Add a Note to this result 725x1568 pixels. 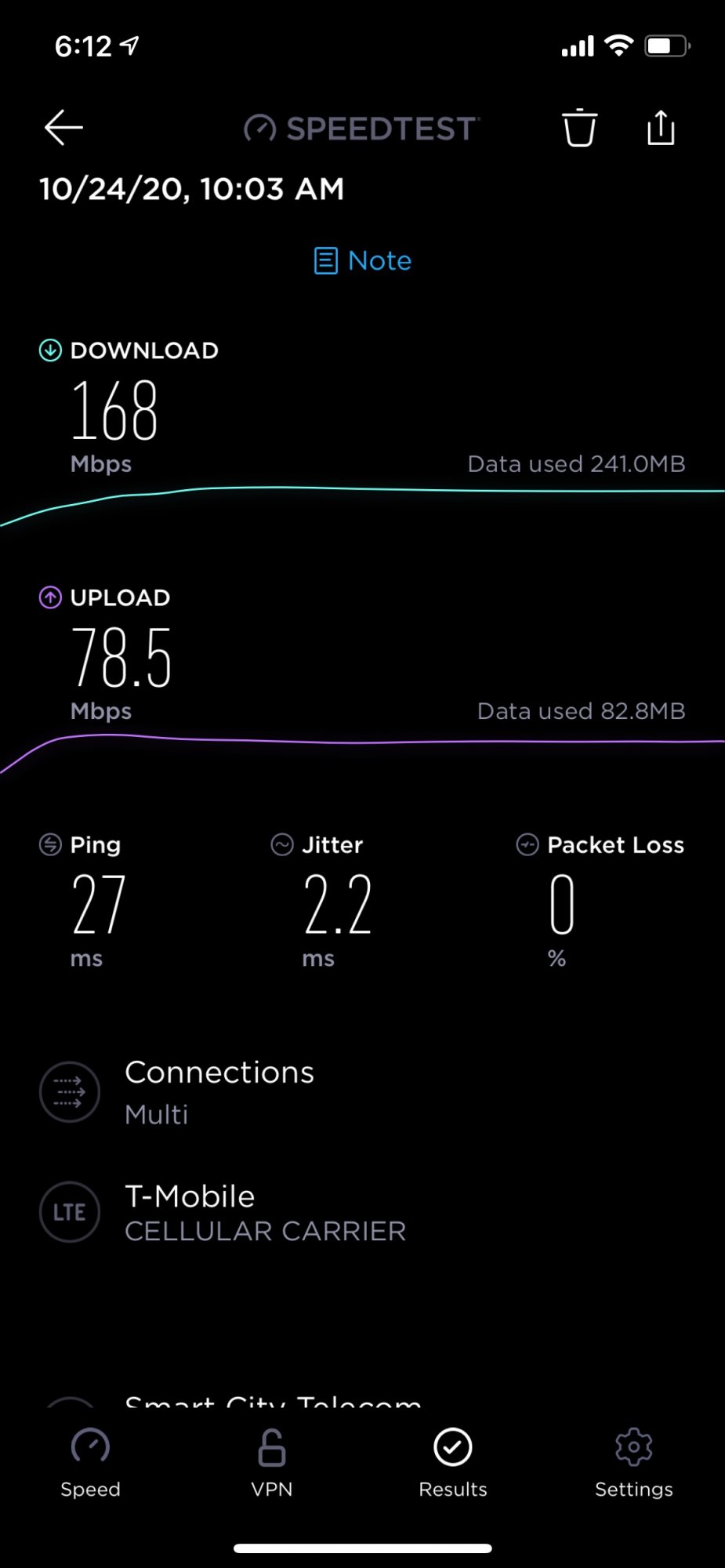[363, 260]
